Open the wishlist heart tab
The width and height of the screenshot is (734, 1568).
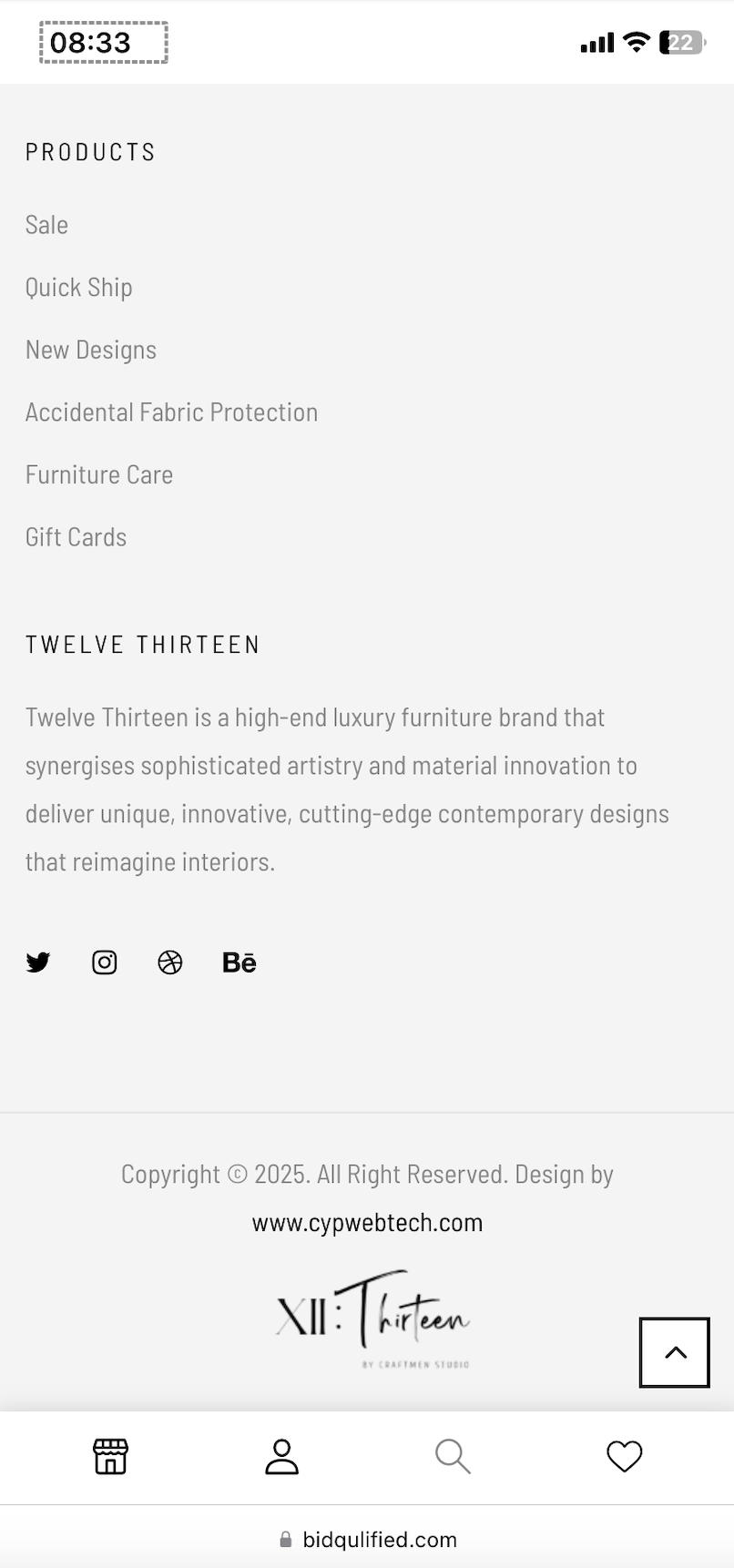625,1456
